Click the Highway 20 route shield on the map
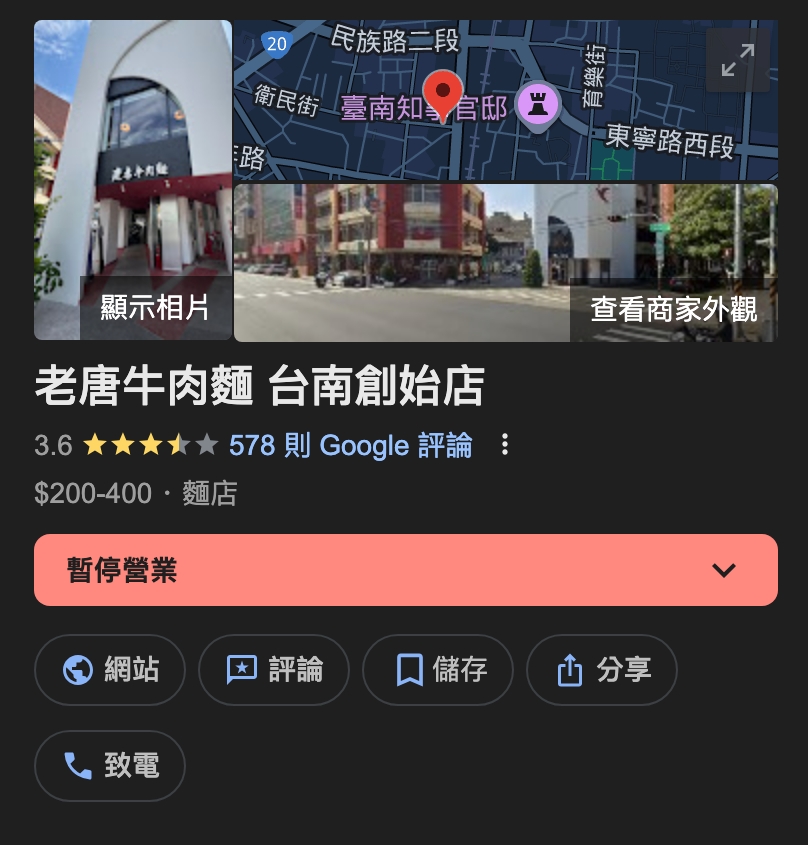This screenshot has height=845, width=808. tap(276, 44)
